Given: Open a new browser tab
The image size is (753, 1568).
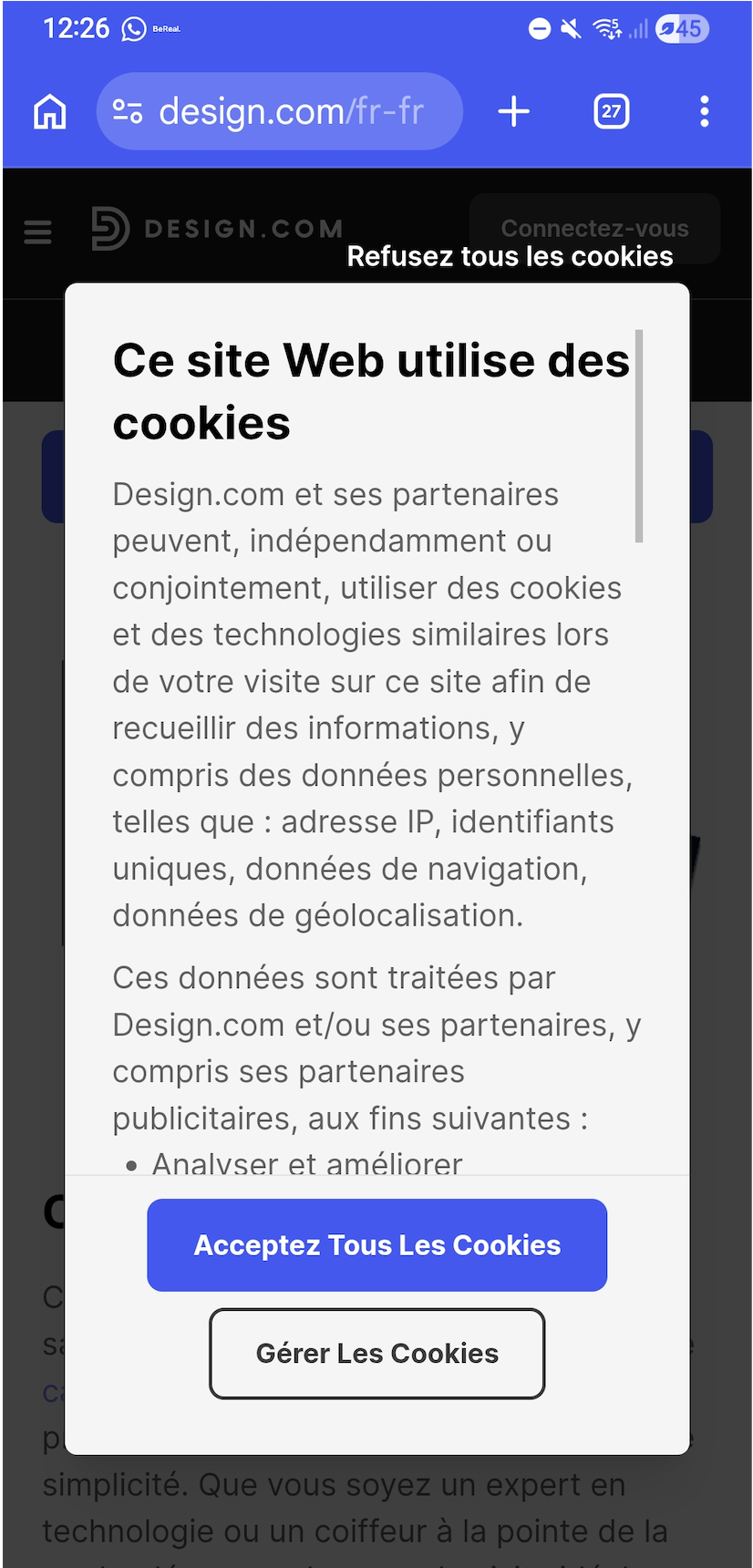Looking at the screenshot, I should 514,112.
